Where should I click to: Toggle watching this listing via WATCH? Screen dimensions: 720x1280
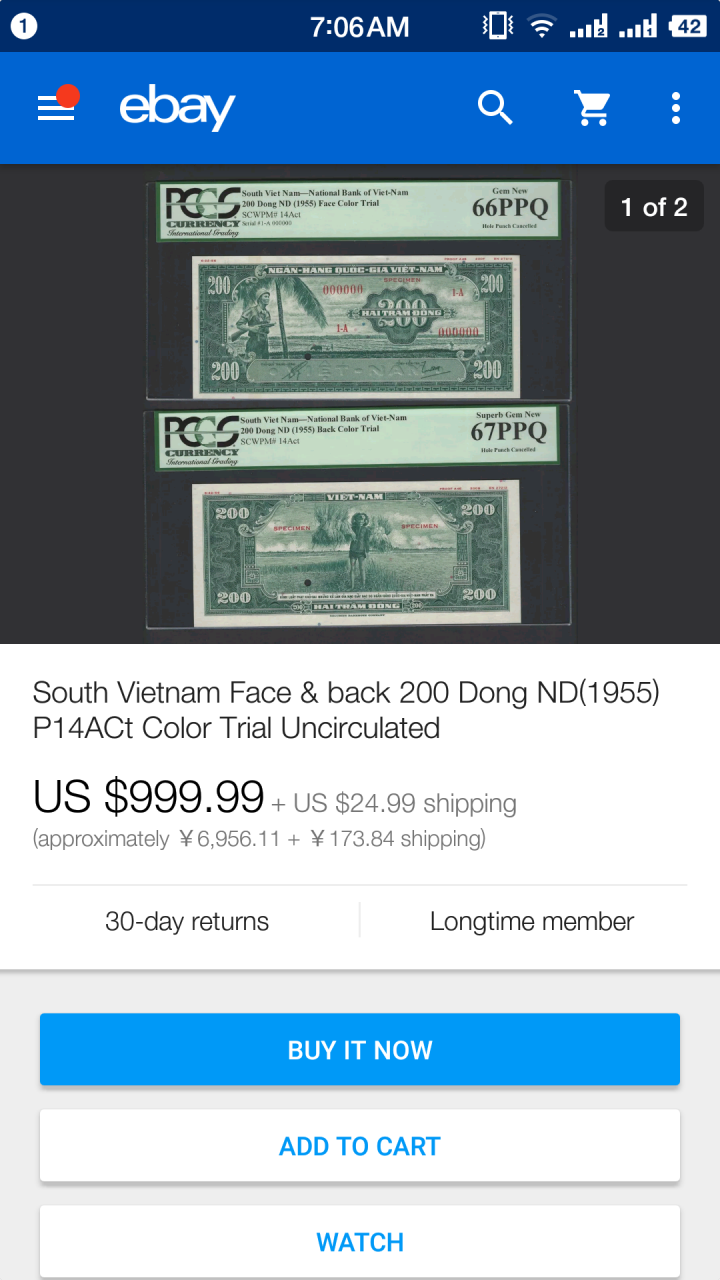pos(360,1241)
